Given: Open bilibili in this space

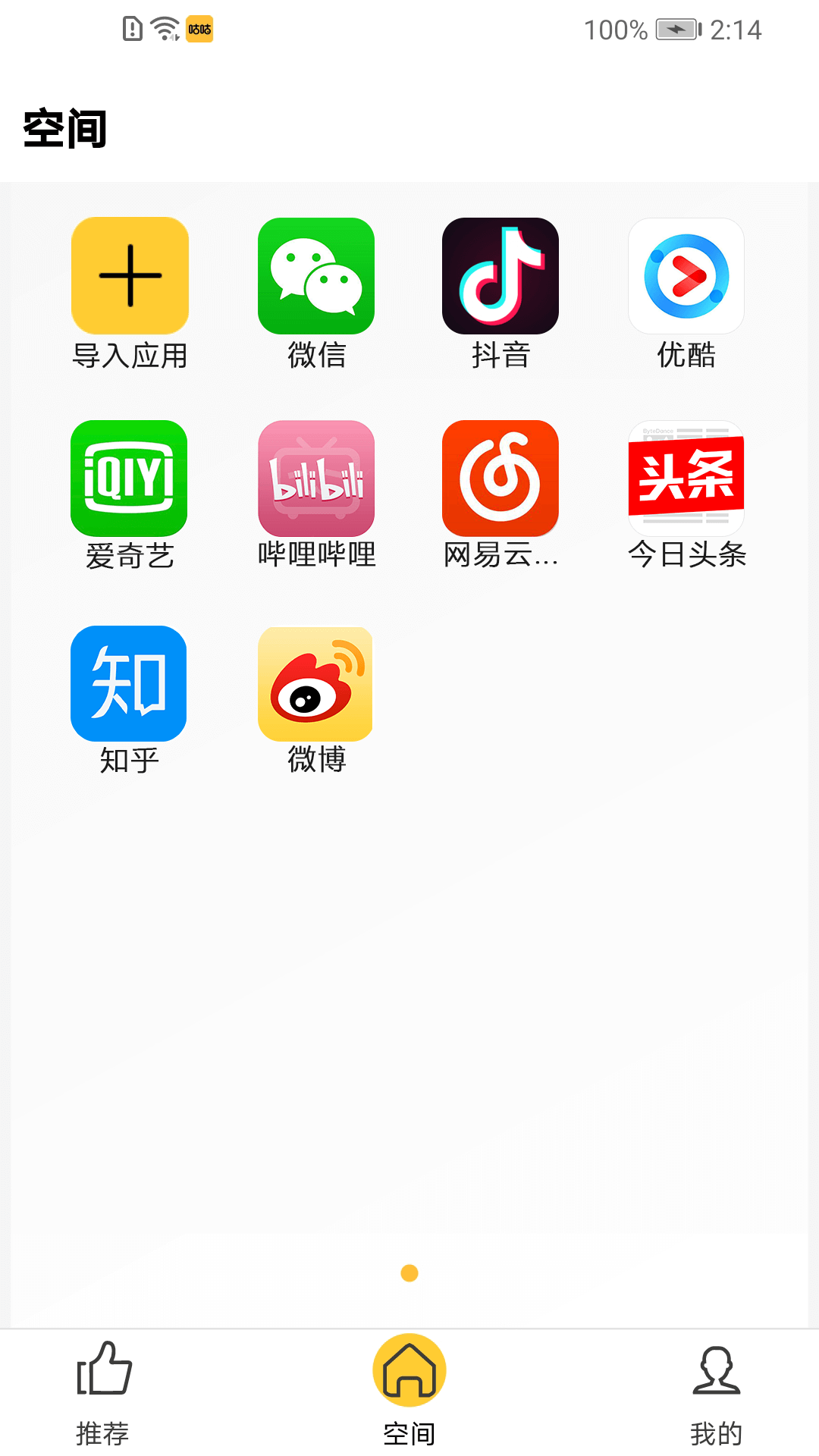Looking at the screenshot, I should 317,478.
